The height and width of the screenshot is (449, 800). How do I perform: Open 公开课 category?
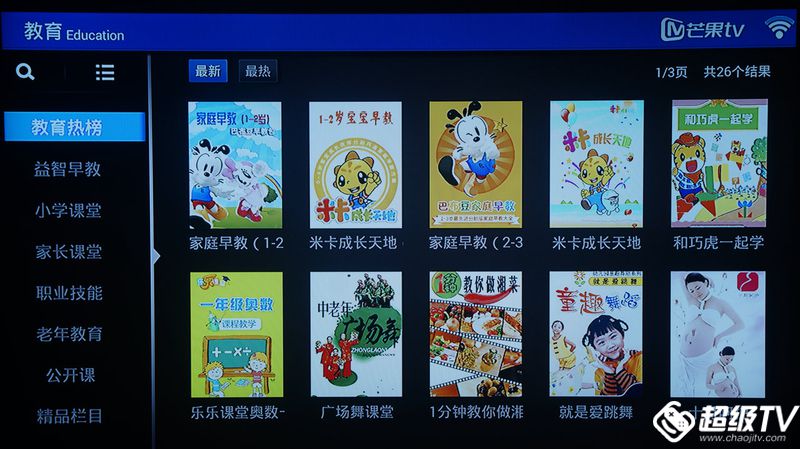coord(69,375)
